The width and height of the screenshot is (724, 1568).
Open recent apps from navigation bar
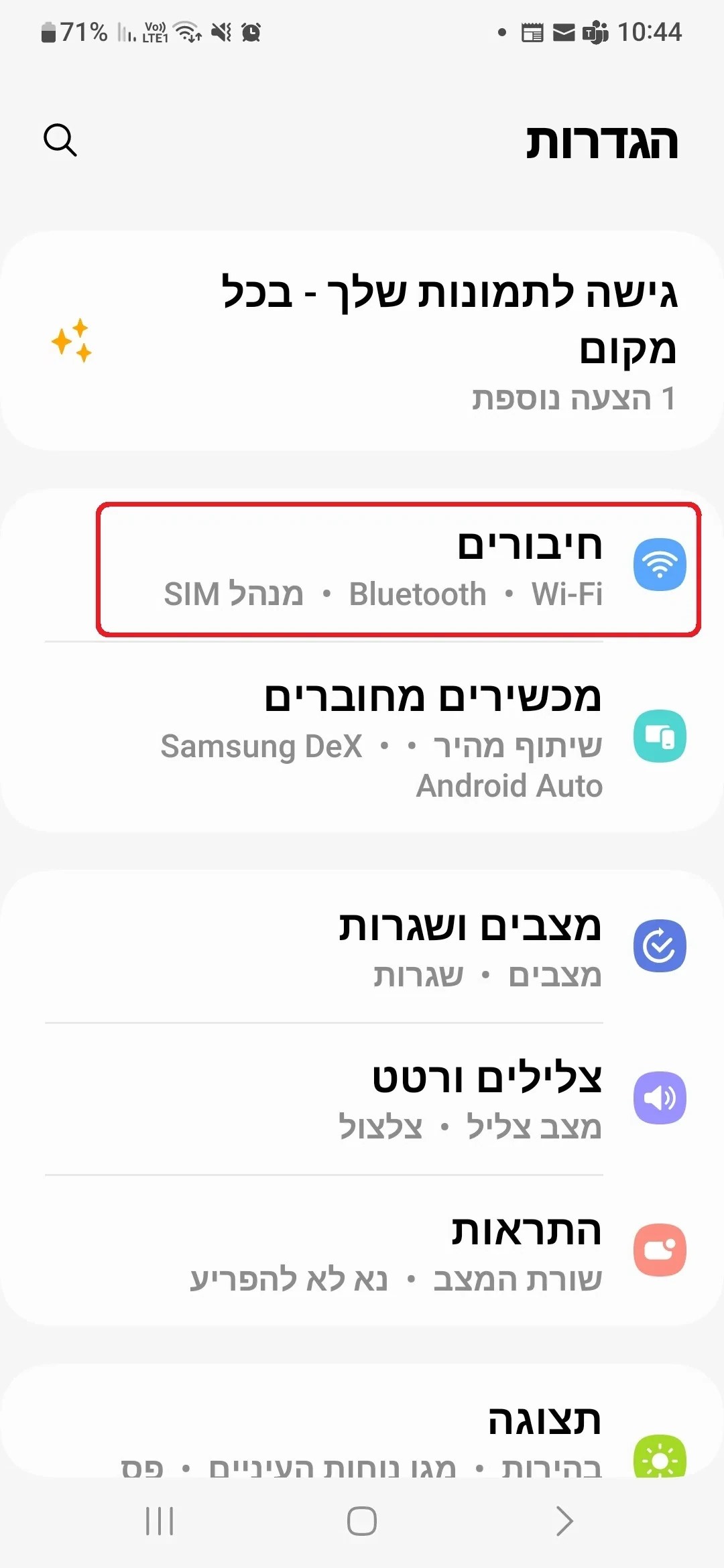coord(160,1521)
